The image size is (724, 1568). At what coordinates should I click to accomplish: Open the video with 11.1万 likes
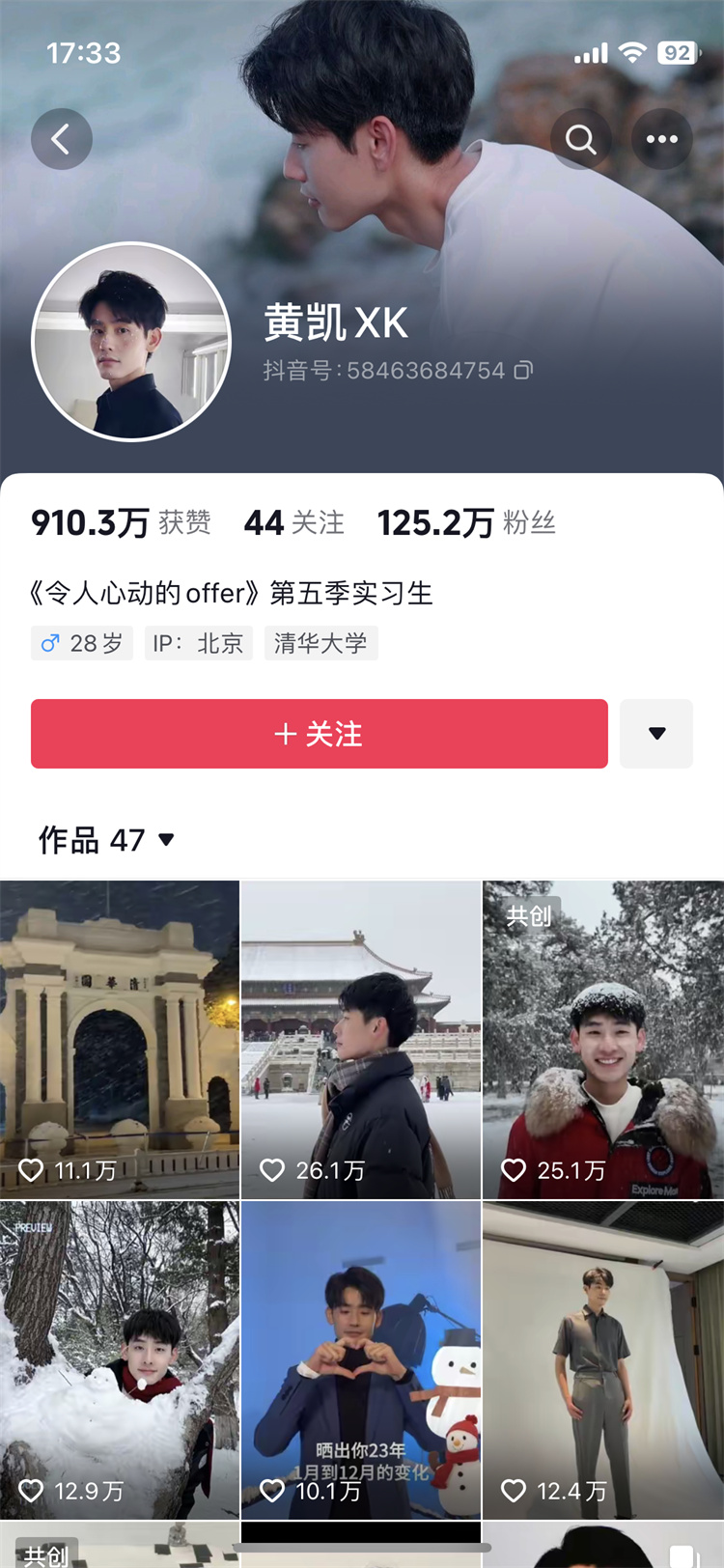119,1039
